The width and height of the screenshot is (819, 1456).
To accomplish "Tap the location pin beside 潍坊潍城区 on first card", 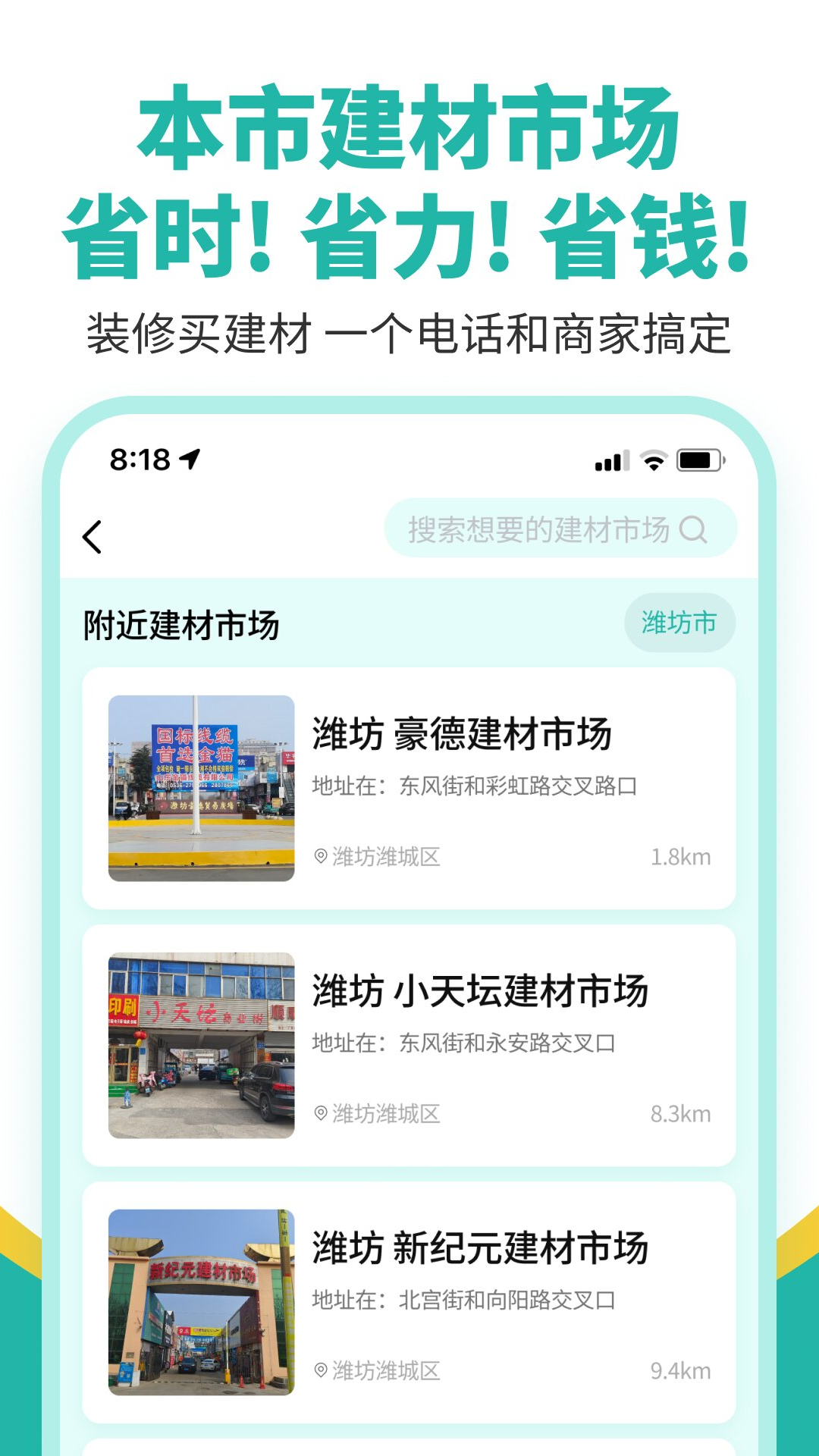I will (322, 855).
